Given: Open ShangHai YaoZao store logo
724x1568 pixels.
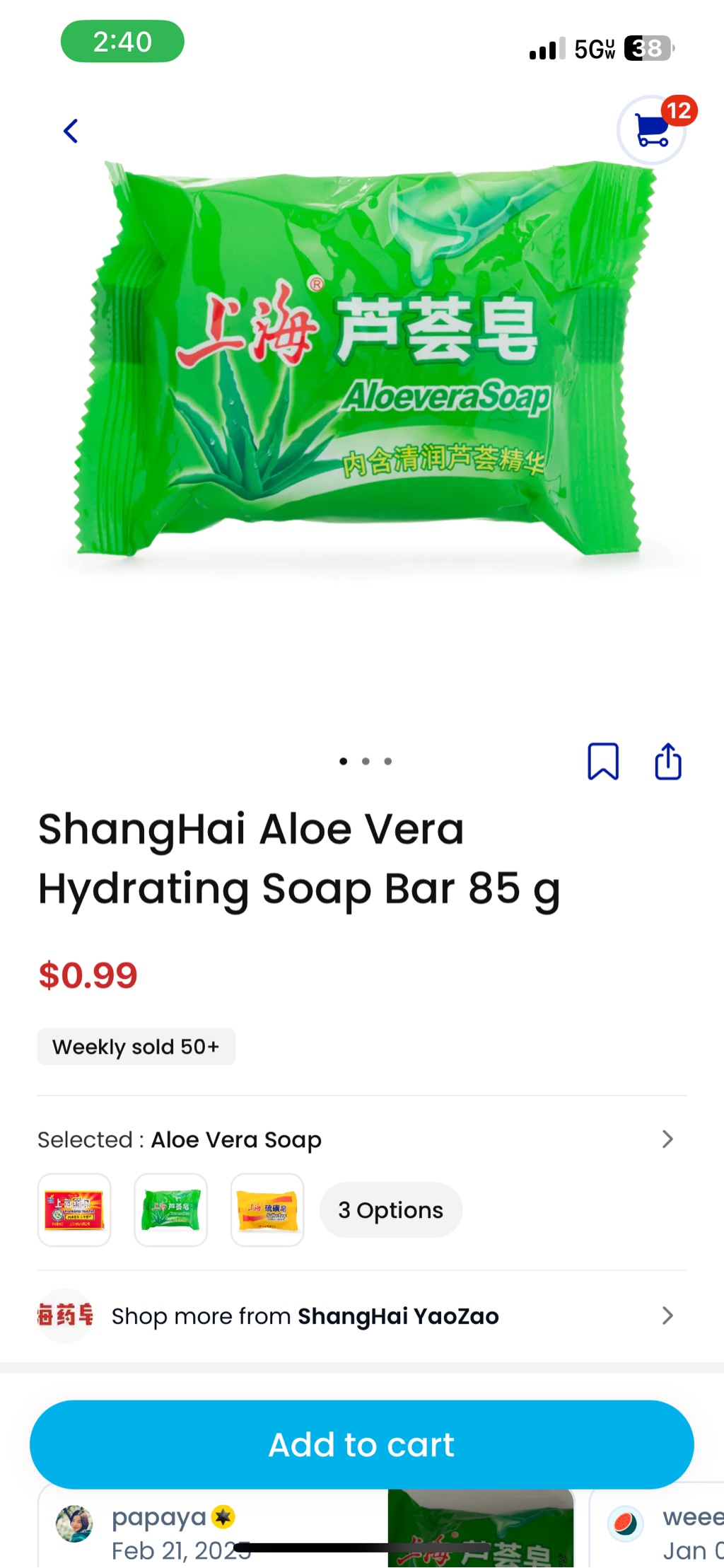Looking at the screenshot, I should 64,1316.
